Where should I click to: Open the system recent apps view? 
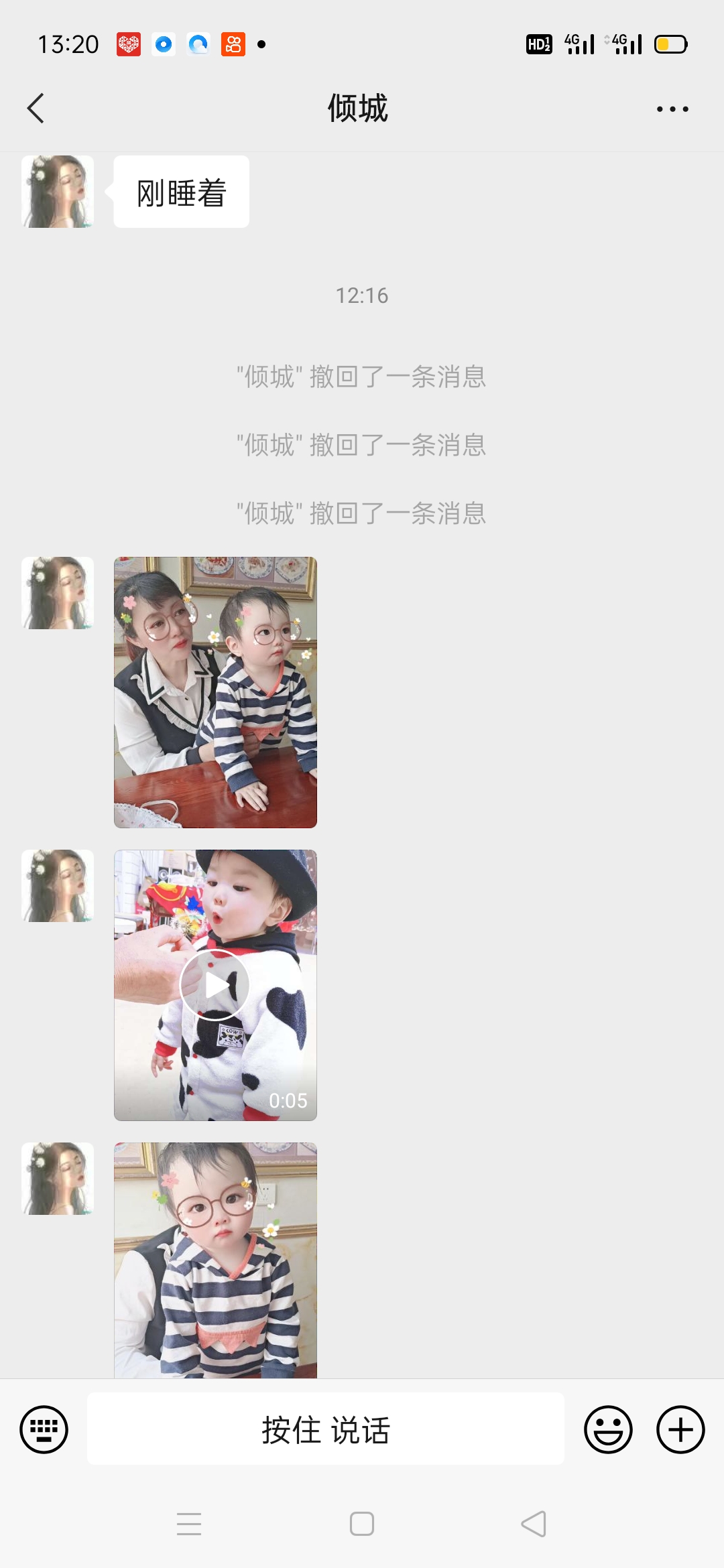[x=189, y=1524]
